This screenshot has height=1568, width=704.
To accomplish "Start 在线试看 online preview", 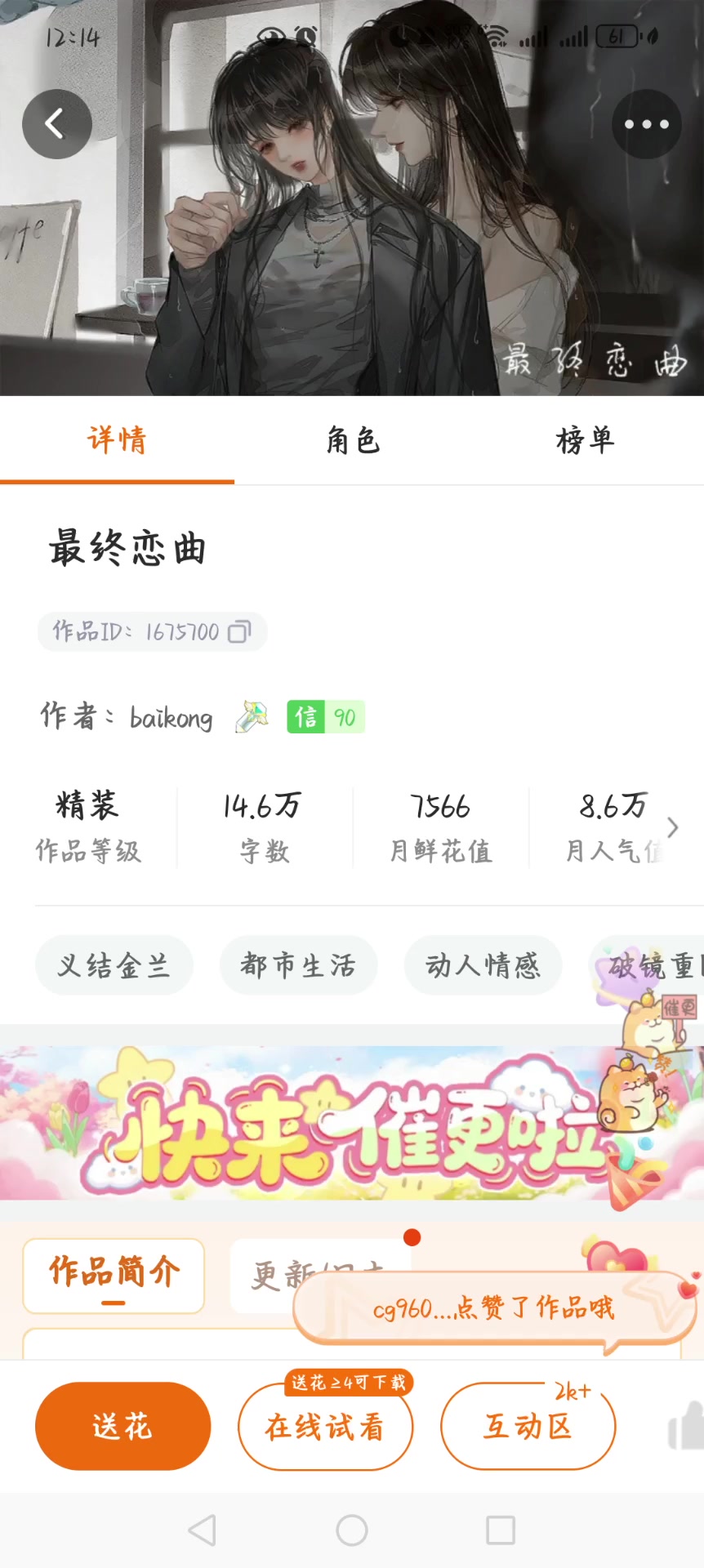I will (325, 1428).
